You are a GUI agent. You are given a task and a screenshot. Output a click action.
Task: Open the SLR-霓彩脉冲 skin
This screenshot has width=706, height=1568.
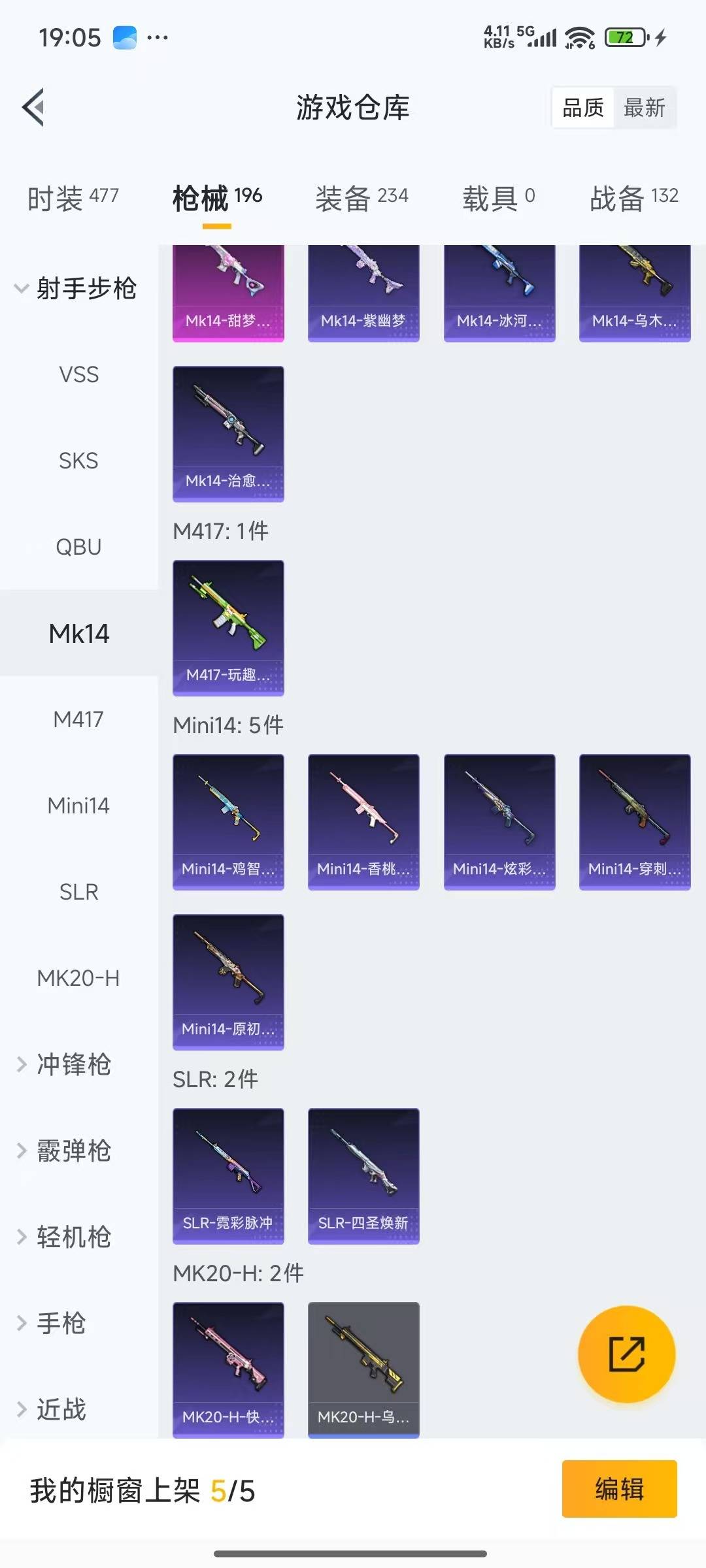[x=228, y=1175]
